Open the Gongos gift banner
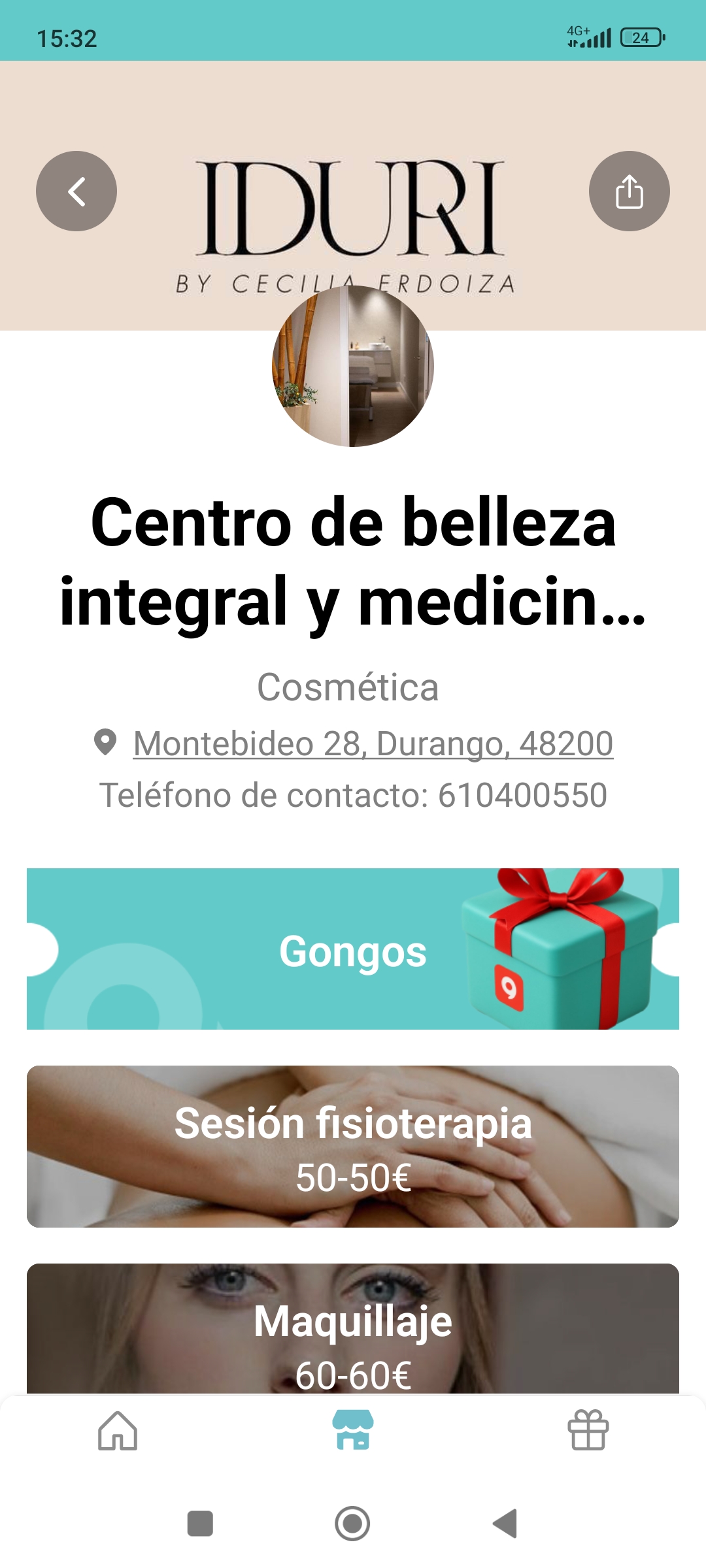The image size is (706, 1568). [353, 949]
